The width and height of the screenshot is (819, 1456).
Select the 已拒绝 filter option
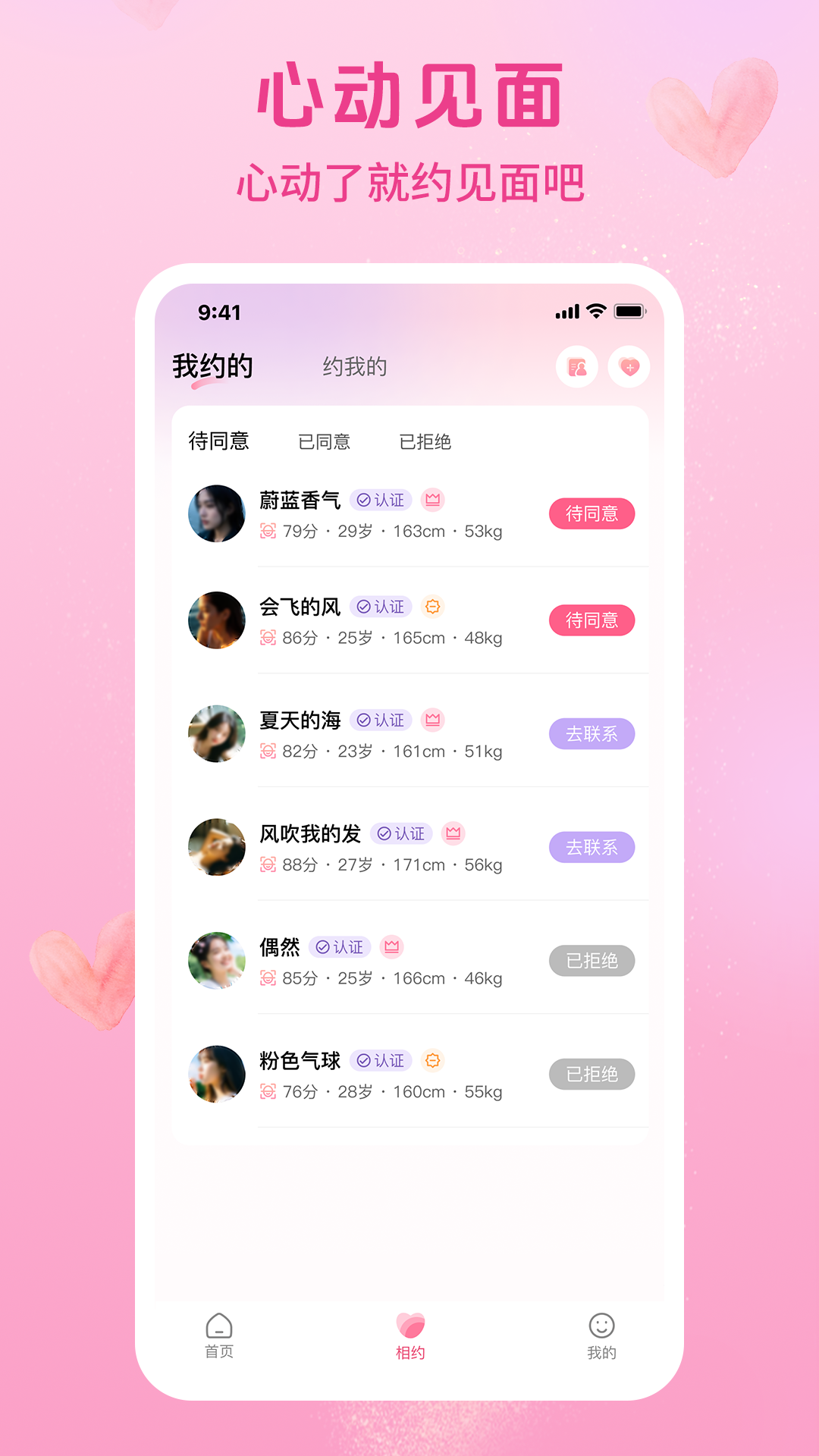pos(426,441)
